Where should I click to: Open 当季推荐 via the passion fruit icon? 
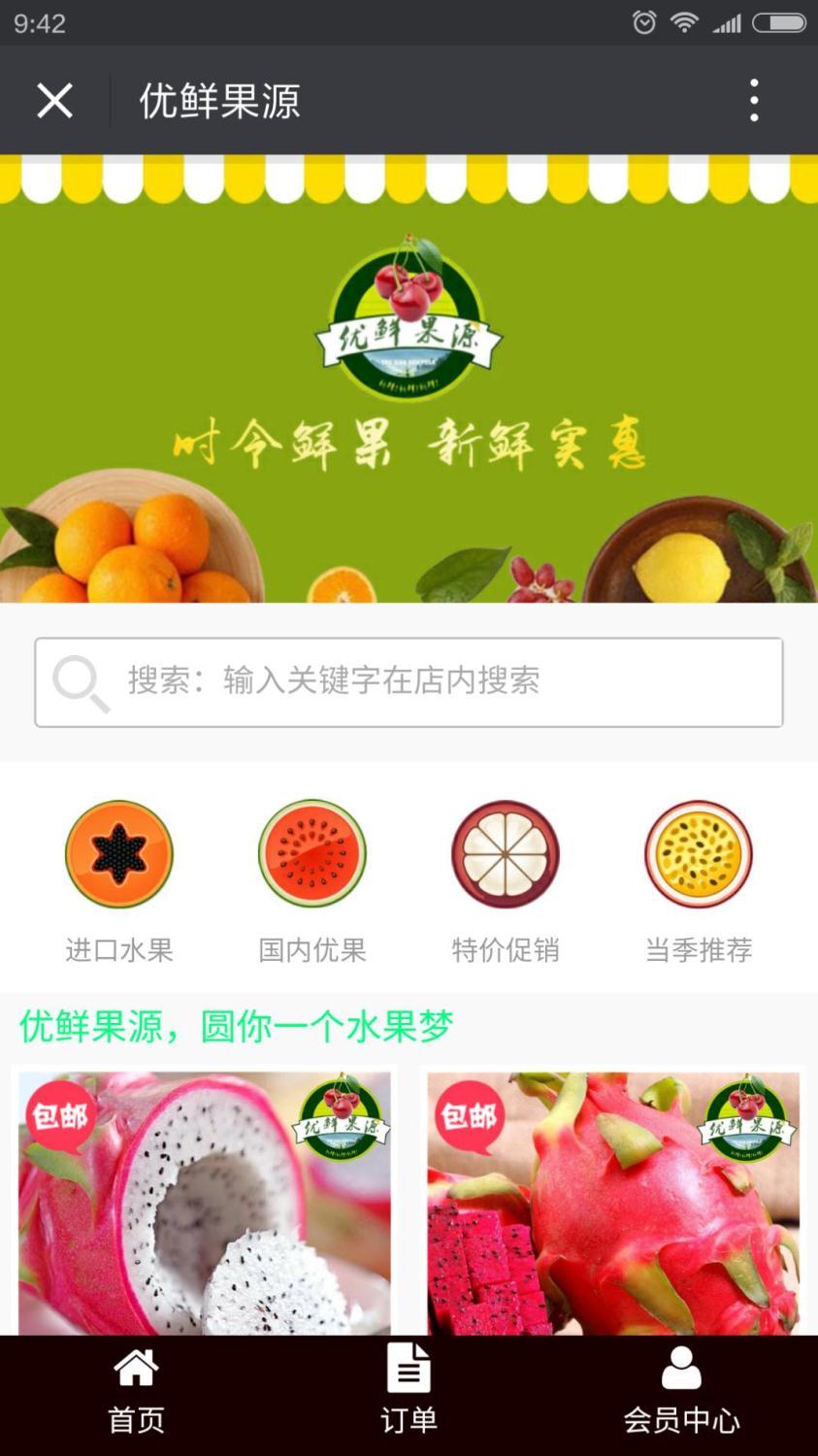698,853
